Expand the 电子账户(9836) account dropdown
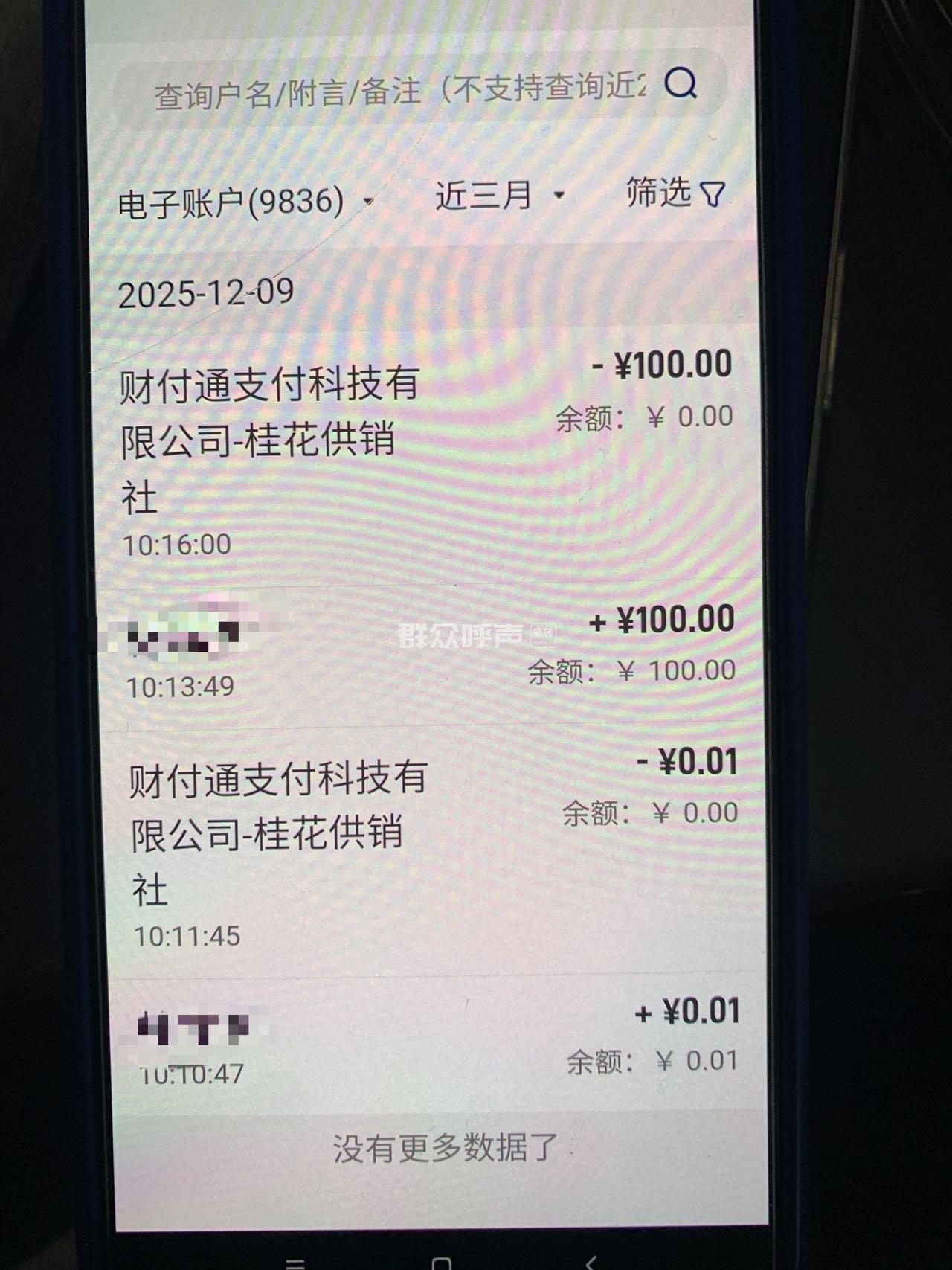Screen dimensions: 952x1270 tap(245, 202)
